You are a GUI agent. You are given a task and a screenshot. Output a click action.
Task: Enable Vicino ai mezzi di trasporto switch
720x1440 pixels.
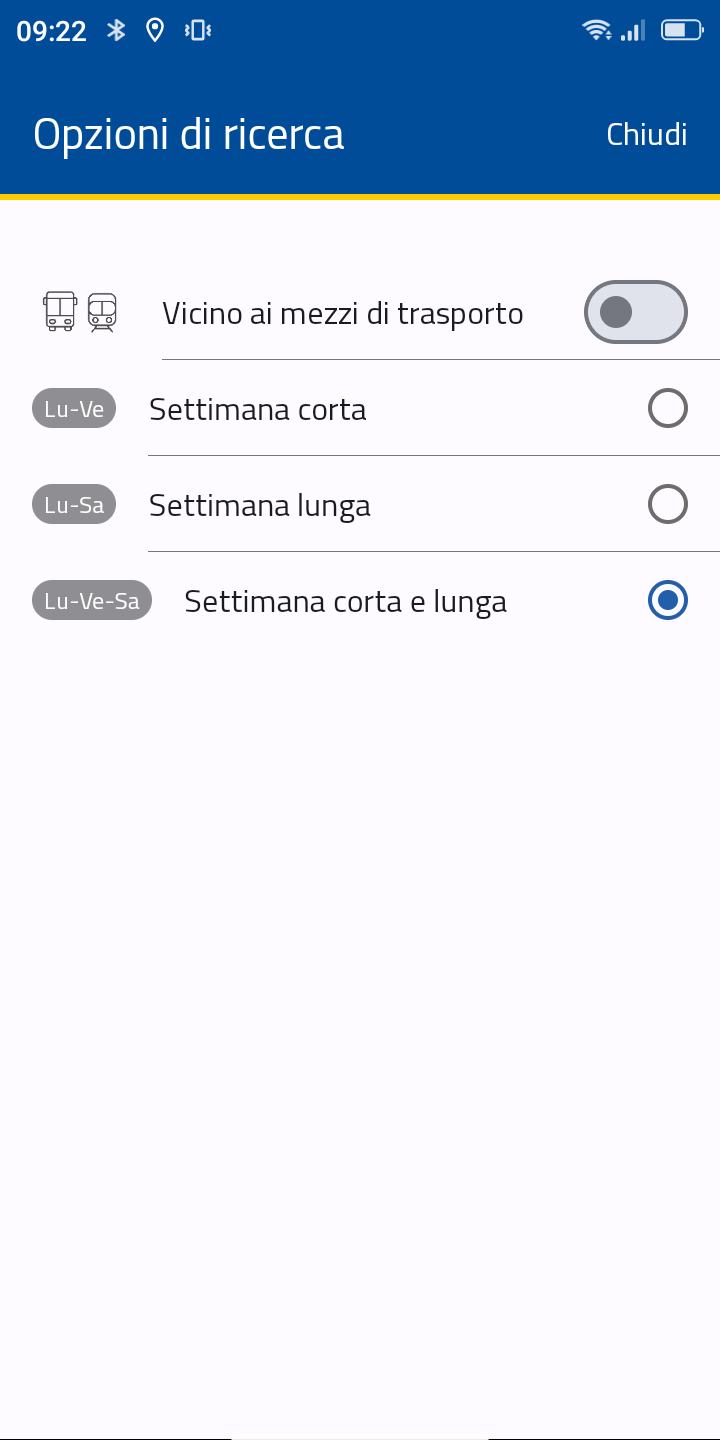[635, 312]
